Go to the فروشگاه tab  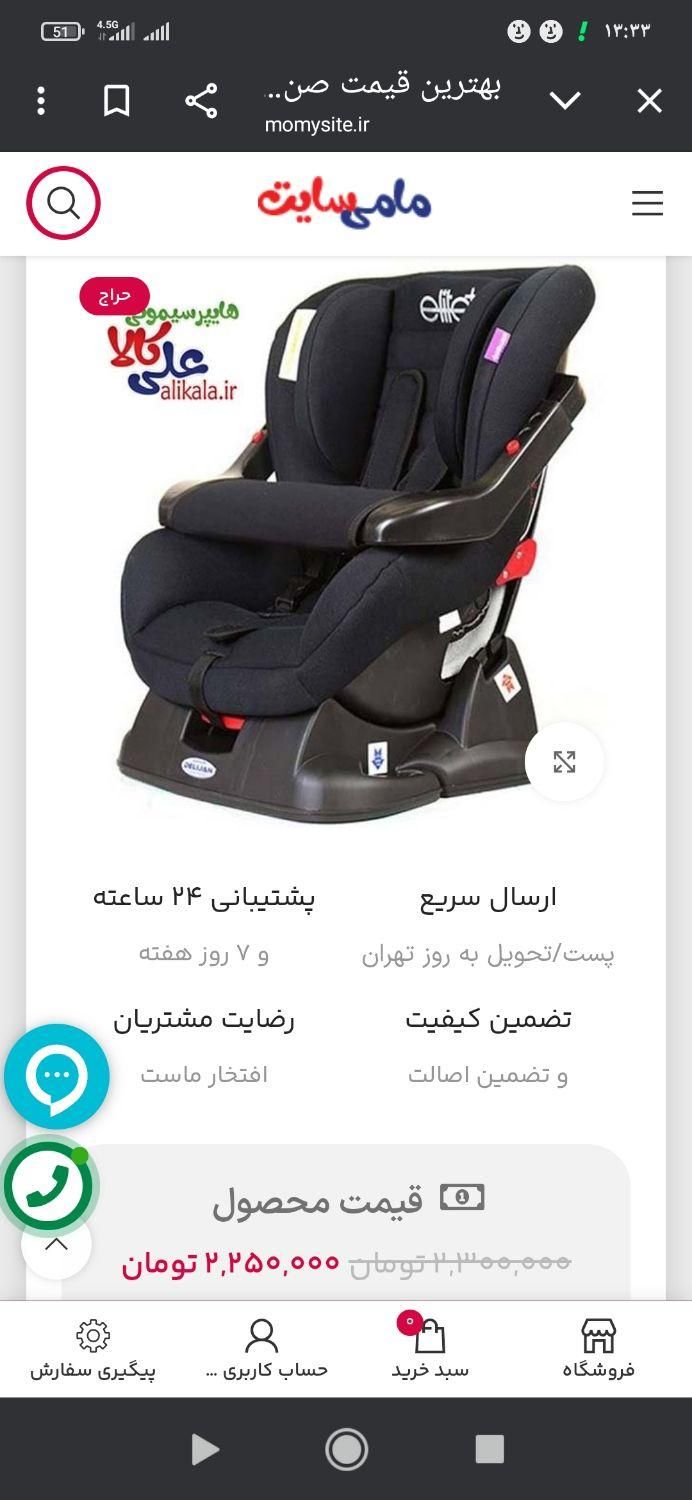598,1349
